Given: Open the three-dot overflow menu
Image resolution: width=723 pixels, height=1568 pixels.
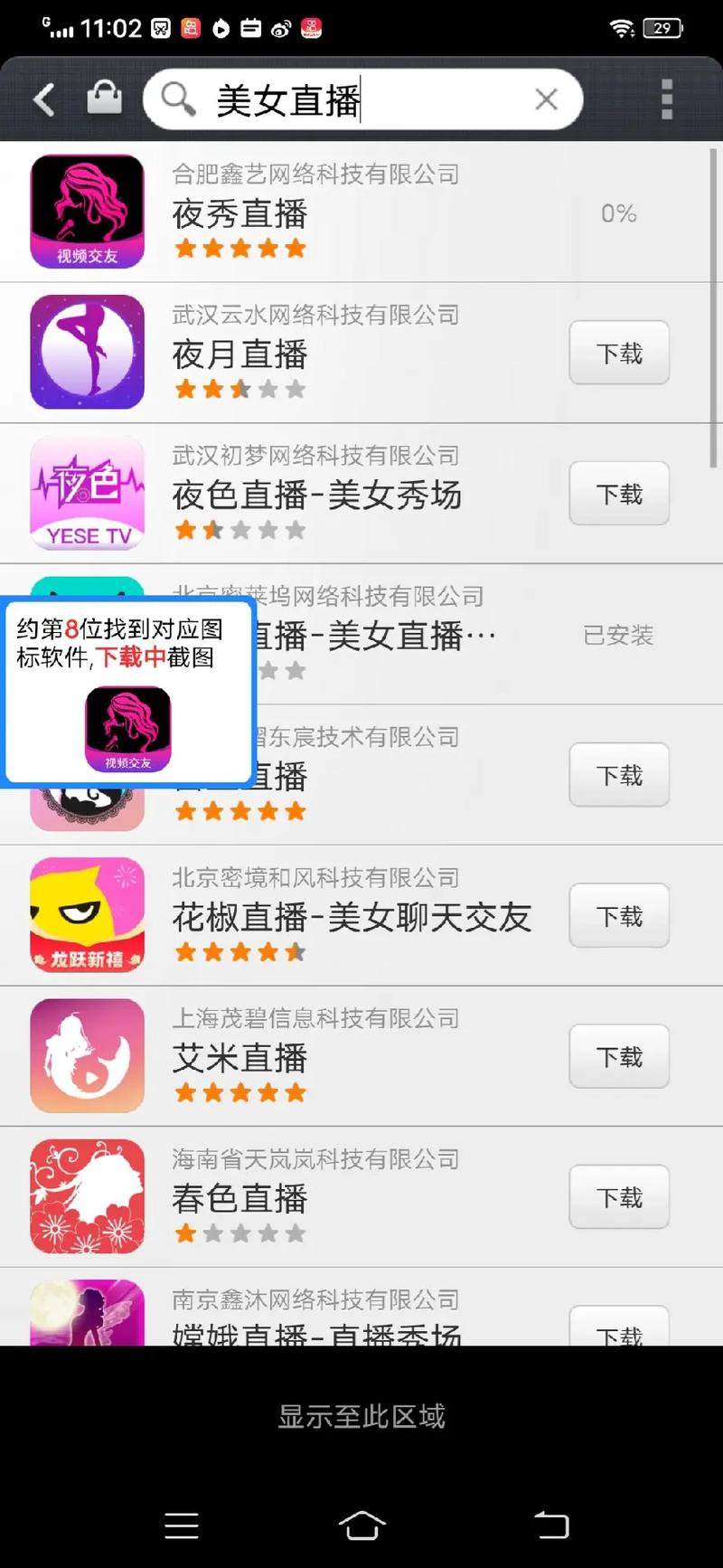Looking at the screenshot, I should [666, 98].
